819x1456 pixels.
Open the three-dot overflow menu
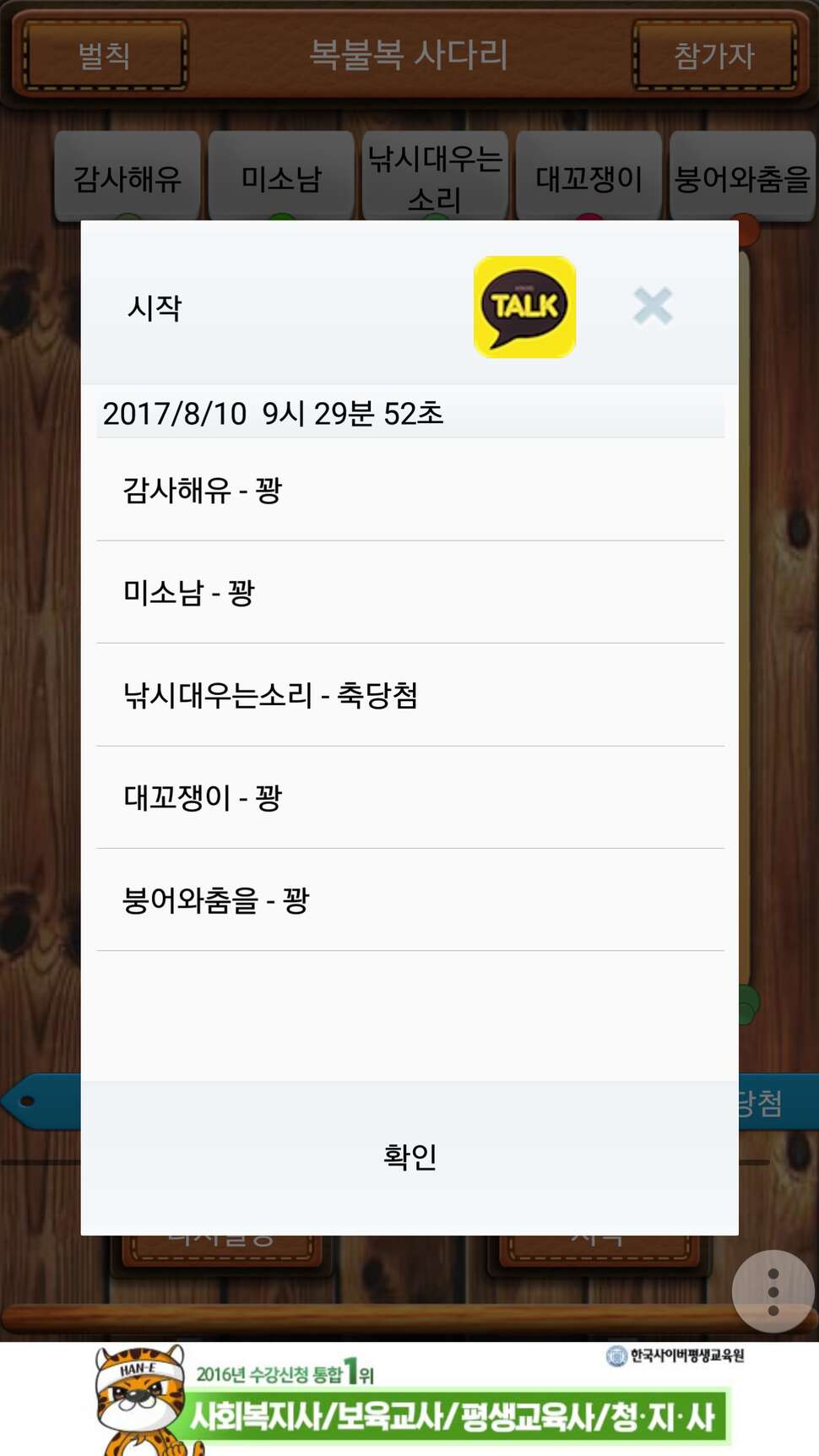click(x=773, y=1291)
